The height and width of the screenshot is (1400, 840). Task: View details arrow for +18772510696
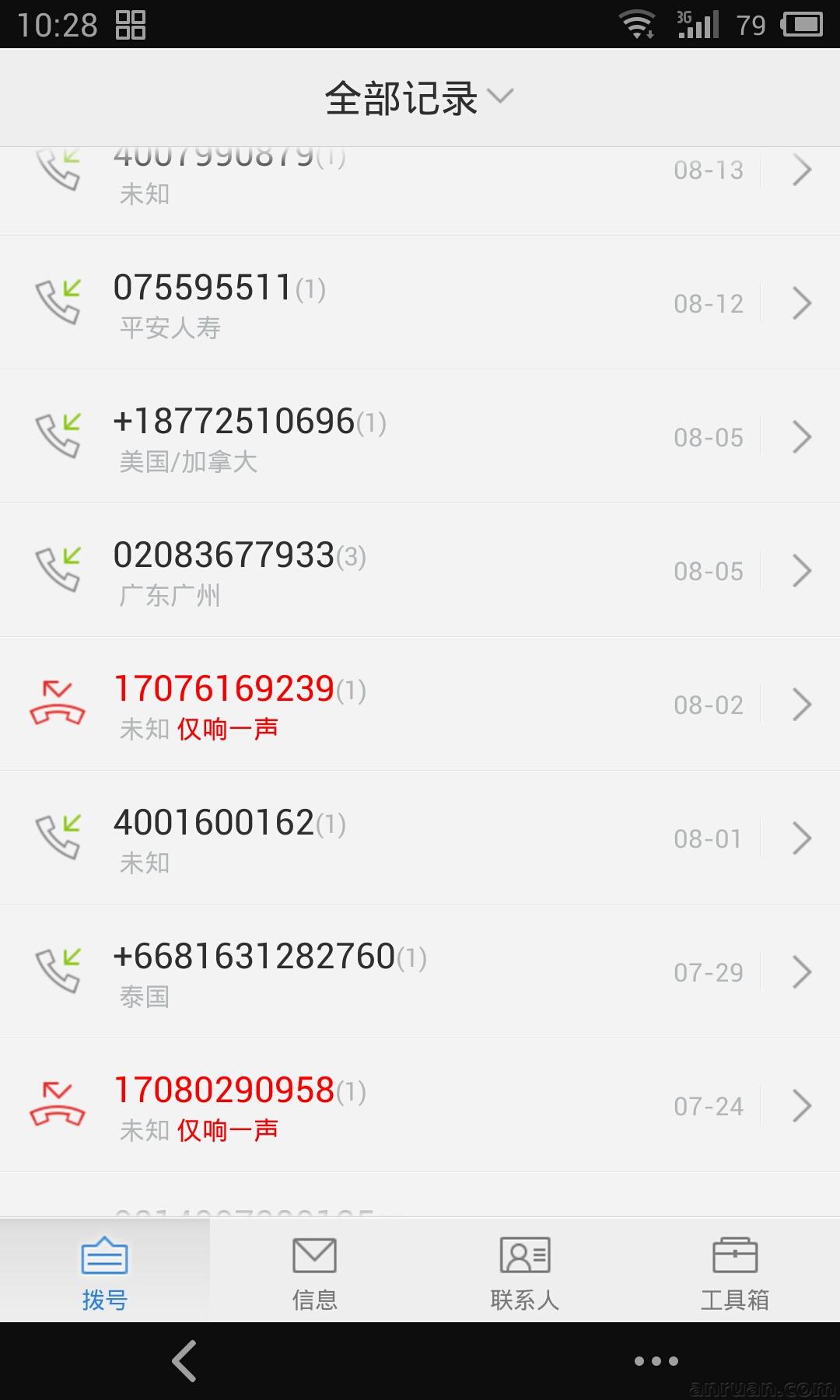(x=801, y=437)
